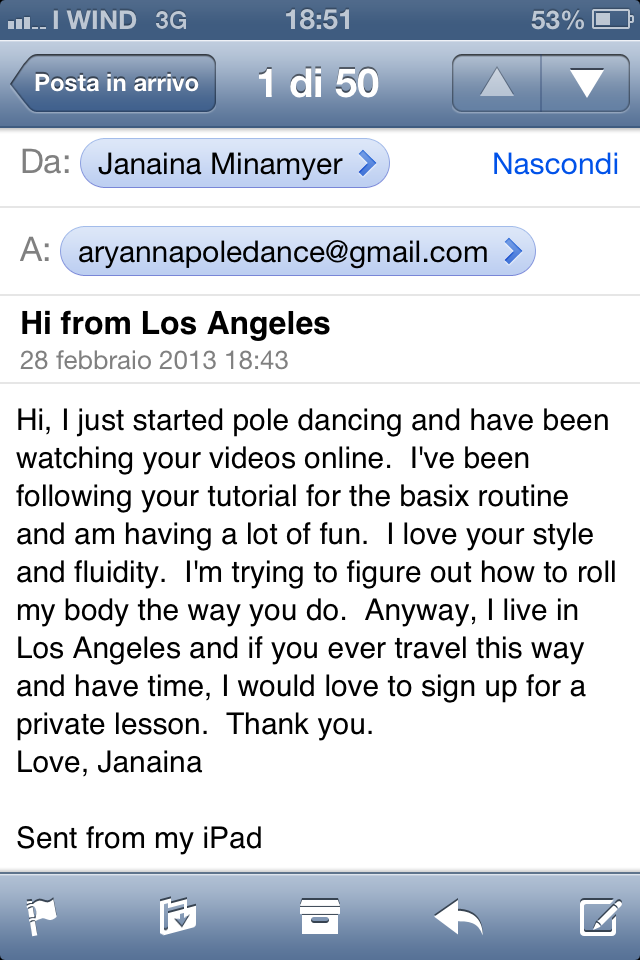640x960 pixels.
Task: Open sender Janaina Minamyer's contact details
Action: tap(234, 164)
